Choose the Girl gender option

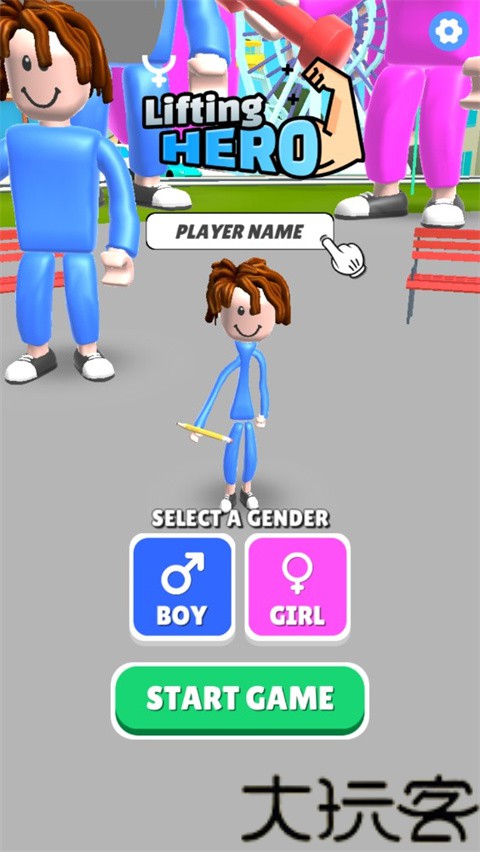coord(297,587)
